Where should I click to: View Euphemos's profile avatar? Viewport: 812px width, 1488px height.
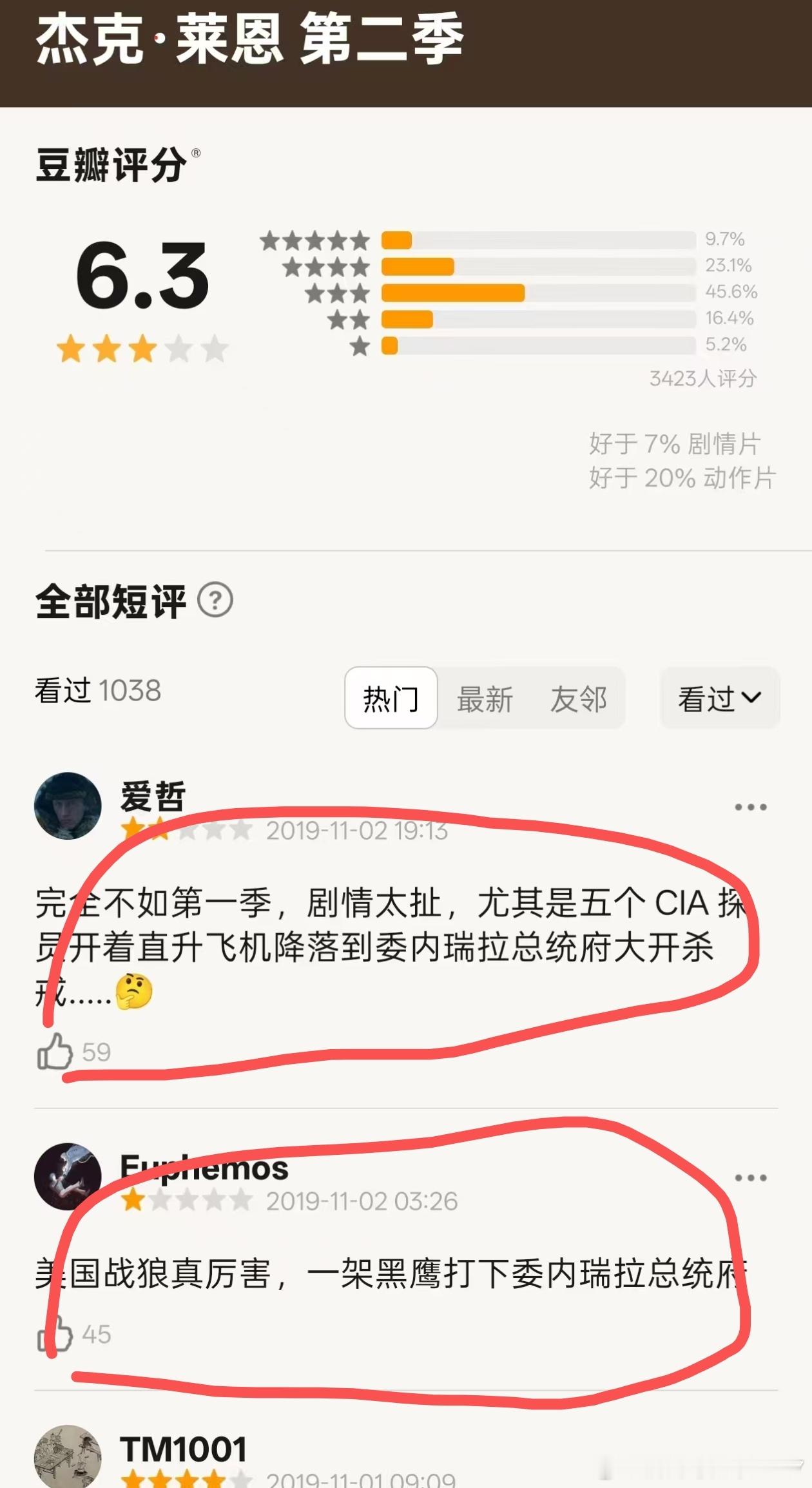68,1176
